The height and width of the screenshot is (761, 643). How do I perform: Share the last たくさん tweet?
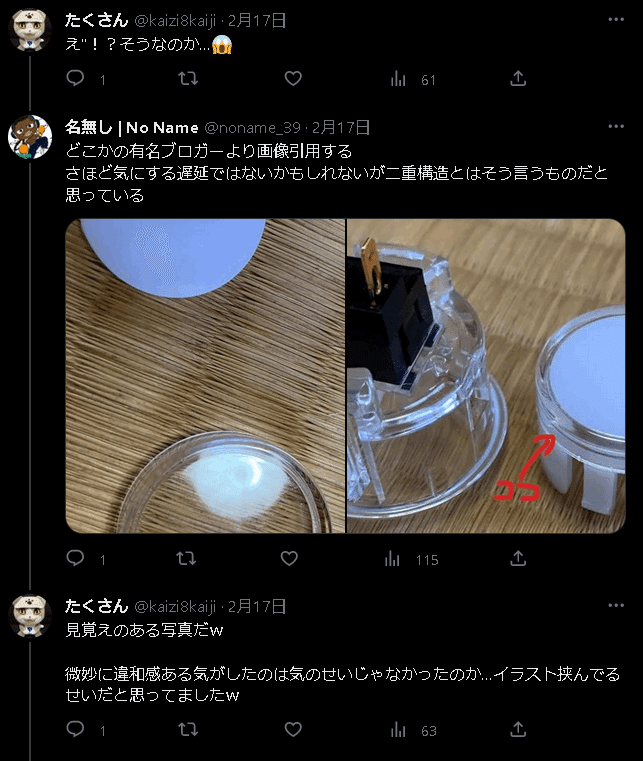[518, 730]
